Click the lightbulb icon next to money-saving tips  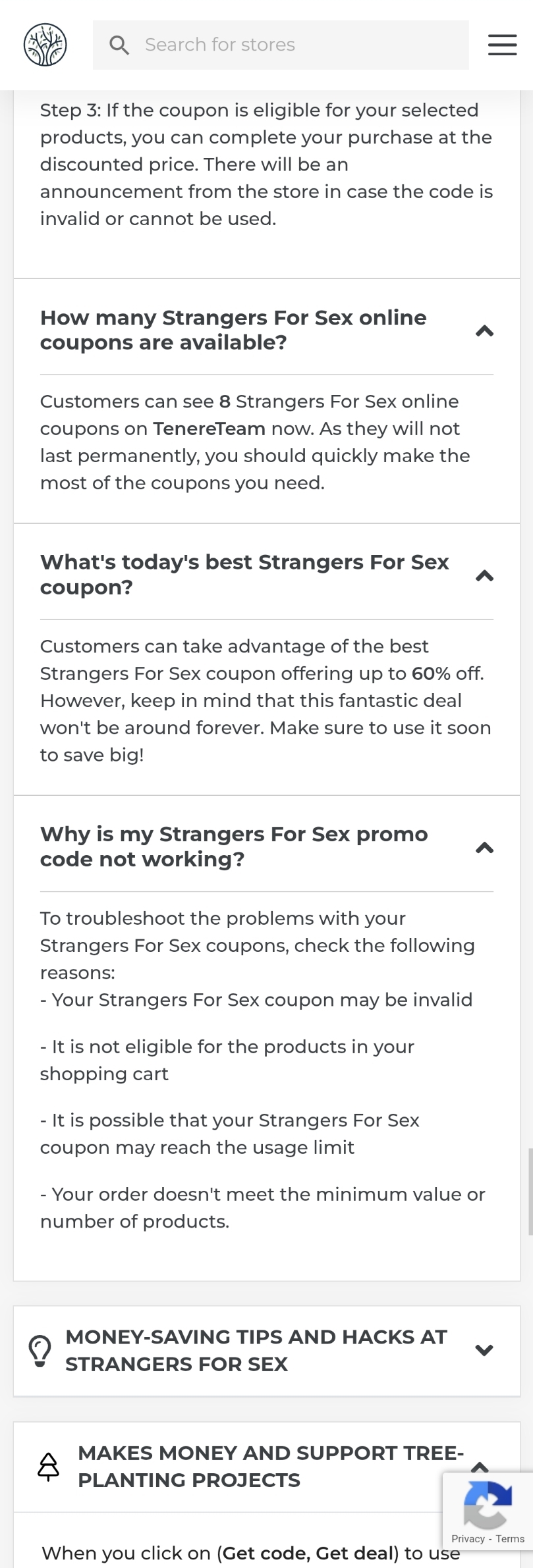pos(41,1348)
